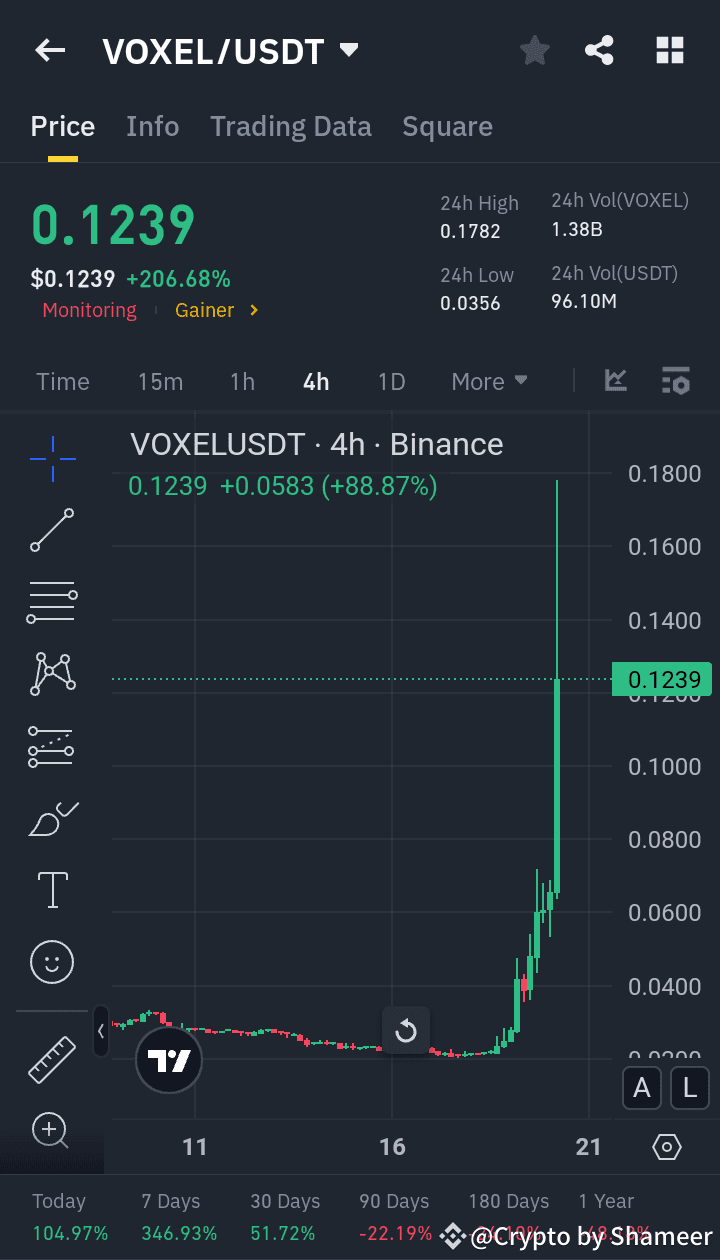The image size is (720, 1260).
Task: Open the zoom-in magnifier tool
Action: (x=51, y=1130)
